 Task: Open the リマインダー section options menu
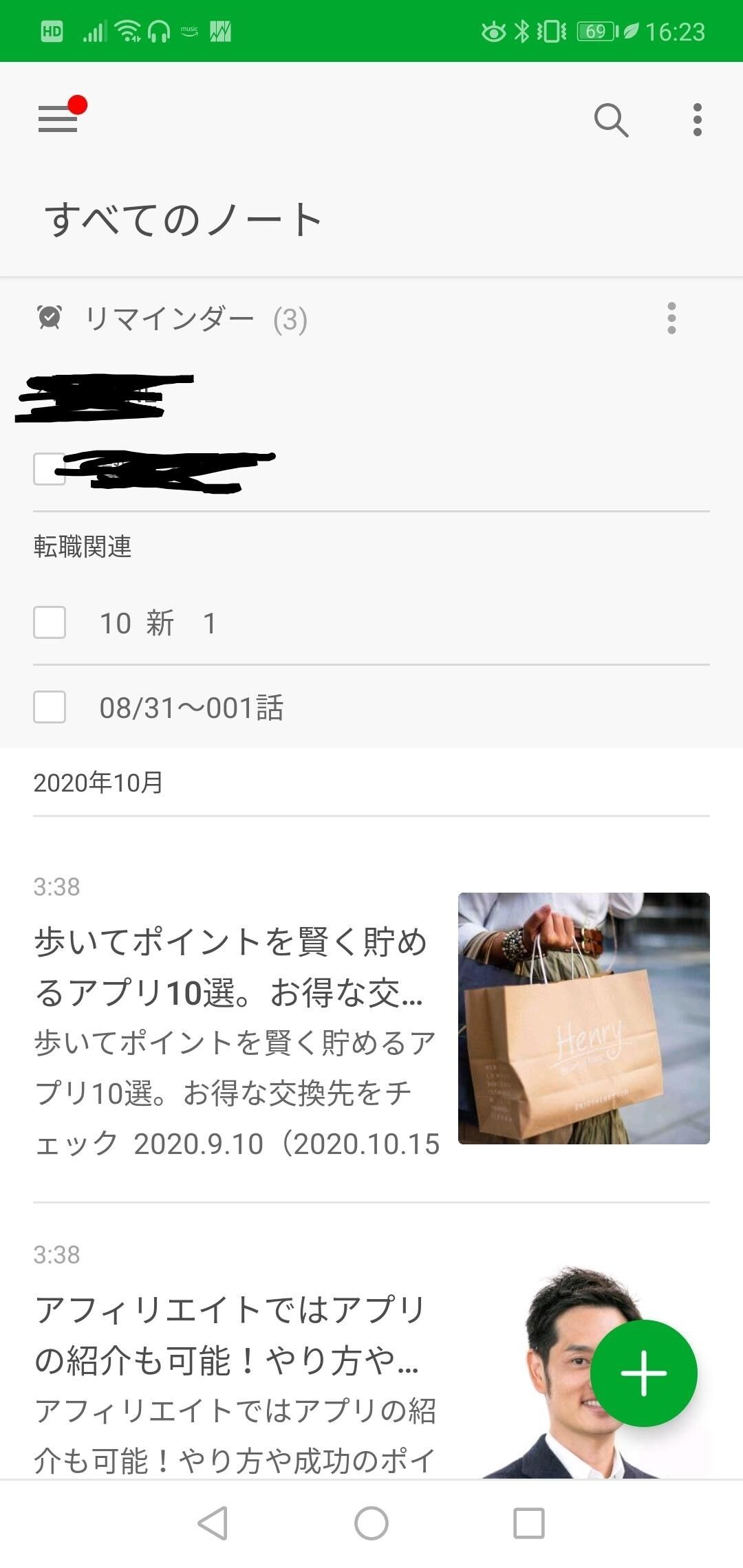point(671,318)
